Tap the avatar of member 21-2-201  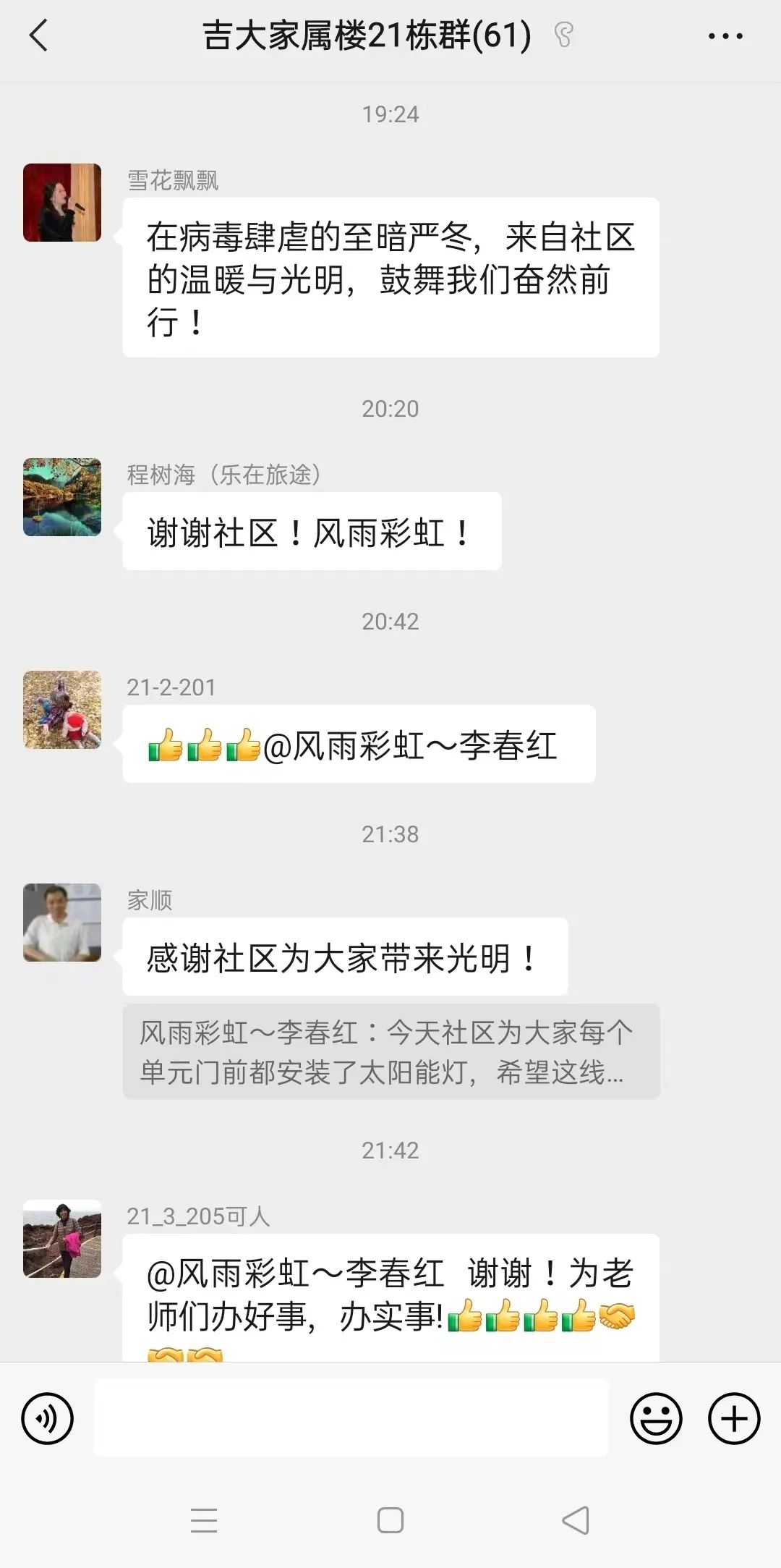[x=62, y=710]
